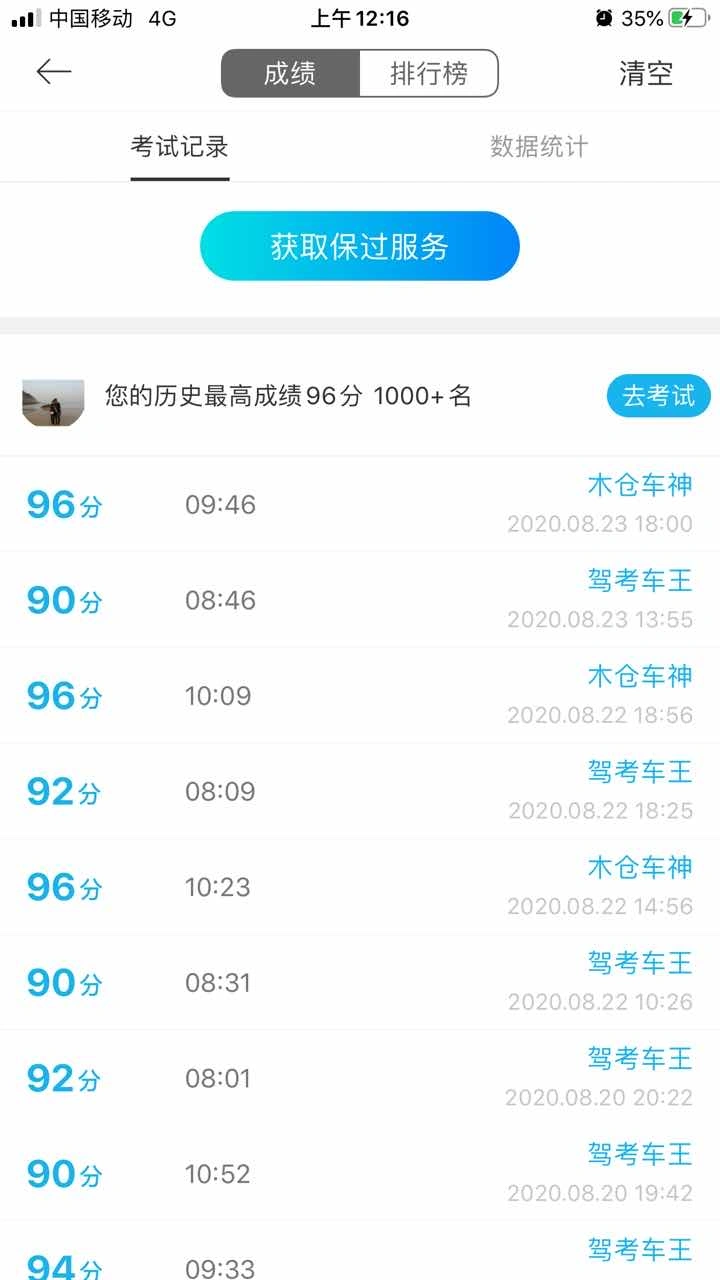Open the exam record from 2020.08.20 19:42
The width and height of the screenshot is (720, 1280).
pos(360,1174)
